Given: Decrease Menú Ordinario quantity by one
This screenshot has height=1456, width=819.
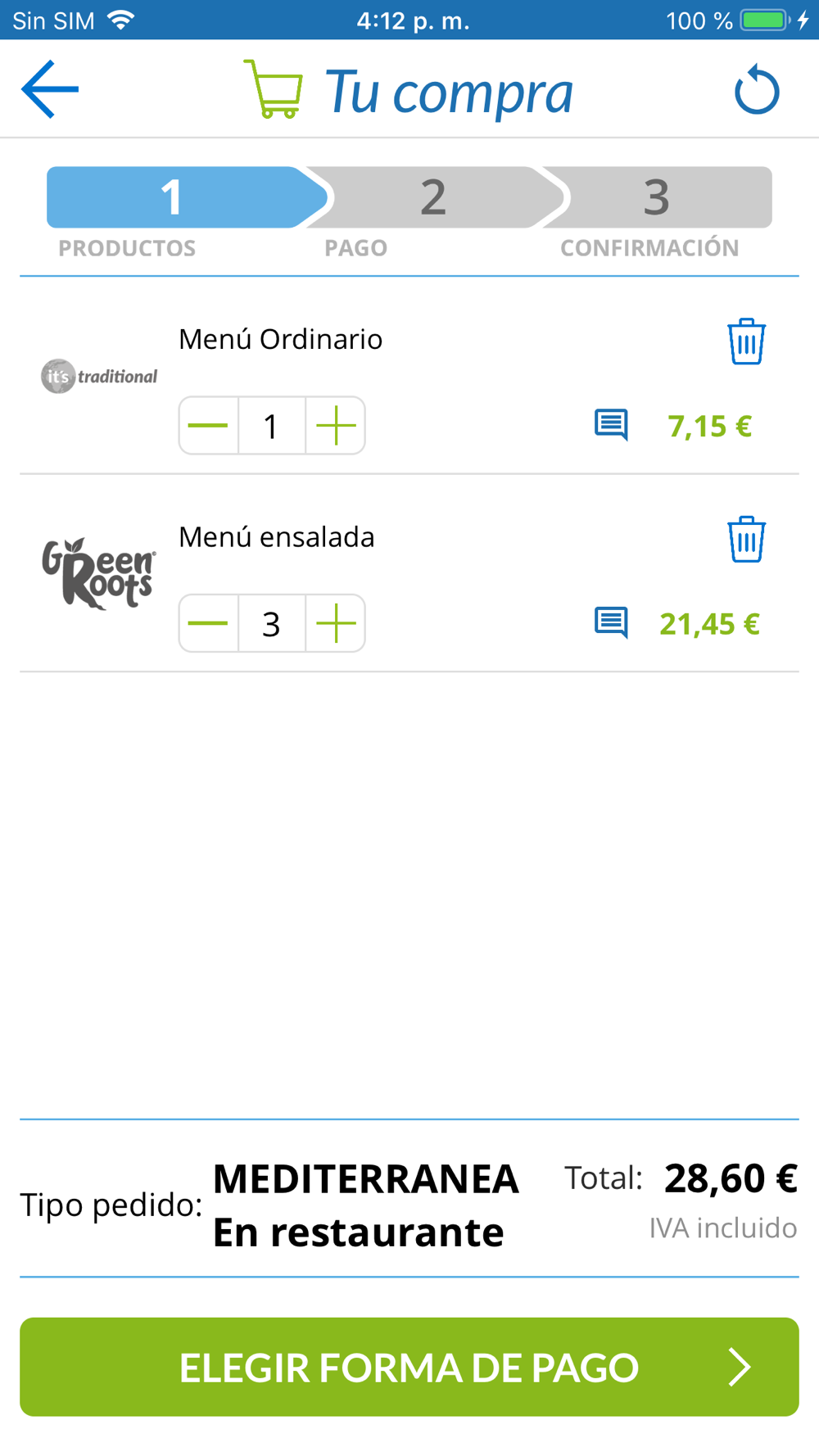Looking at the screenshot, I should [x=209, y=426].
